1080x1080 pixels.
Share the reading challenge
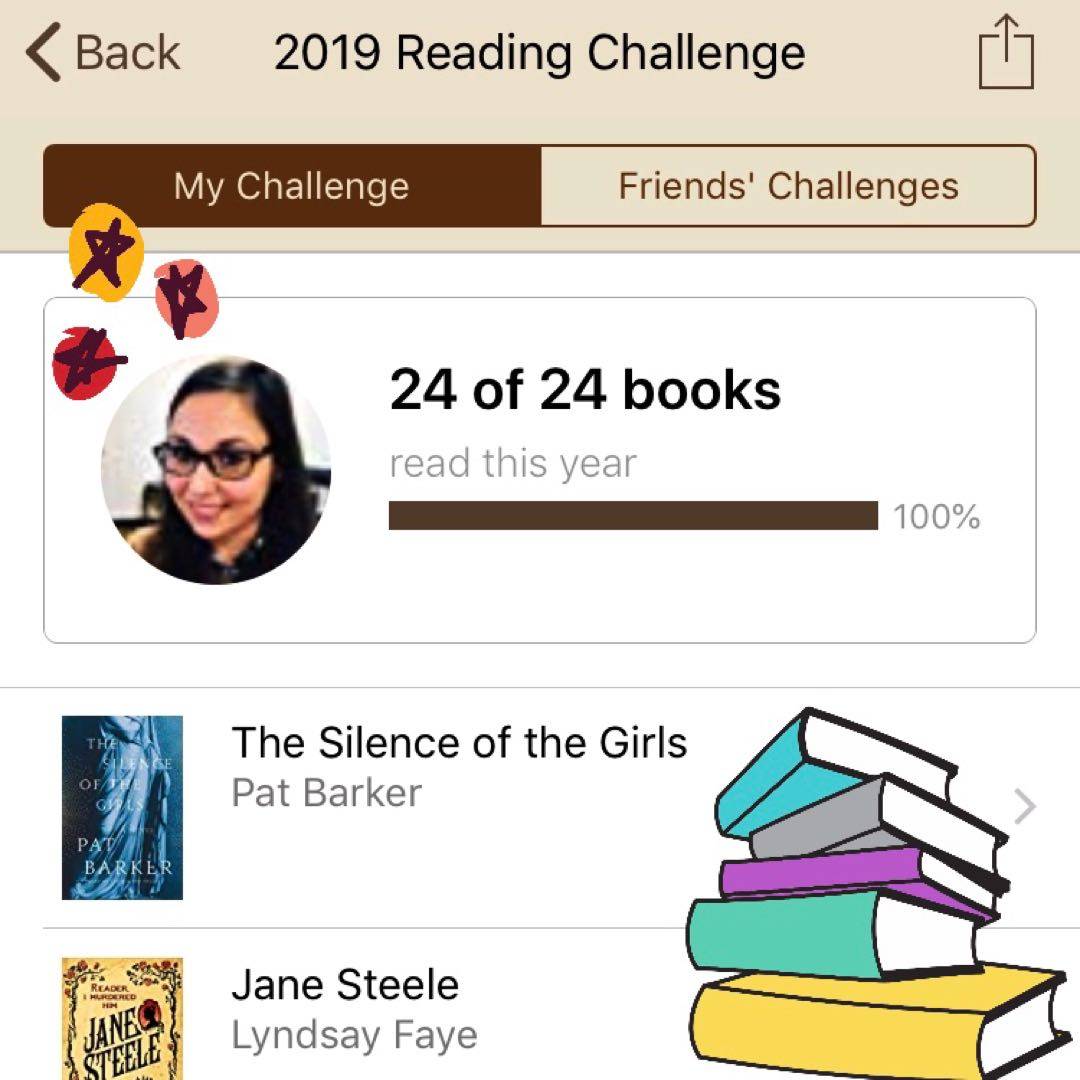[x=1005, y=53]
